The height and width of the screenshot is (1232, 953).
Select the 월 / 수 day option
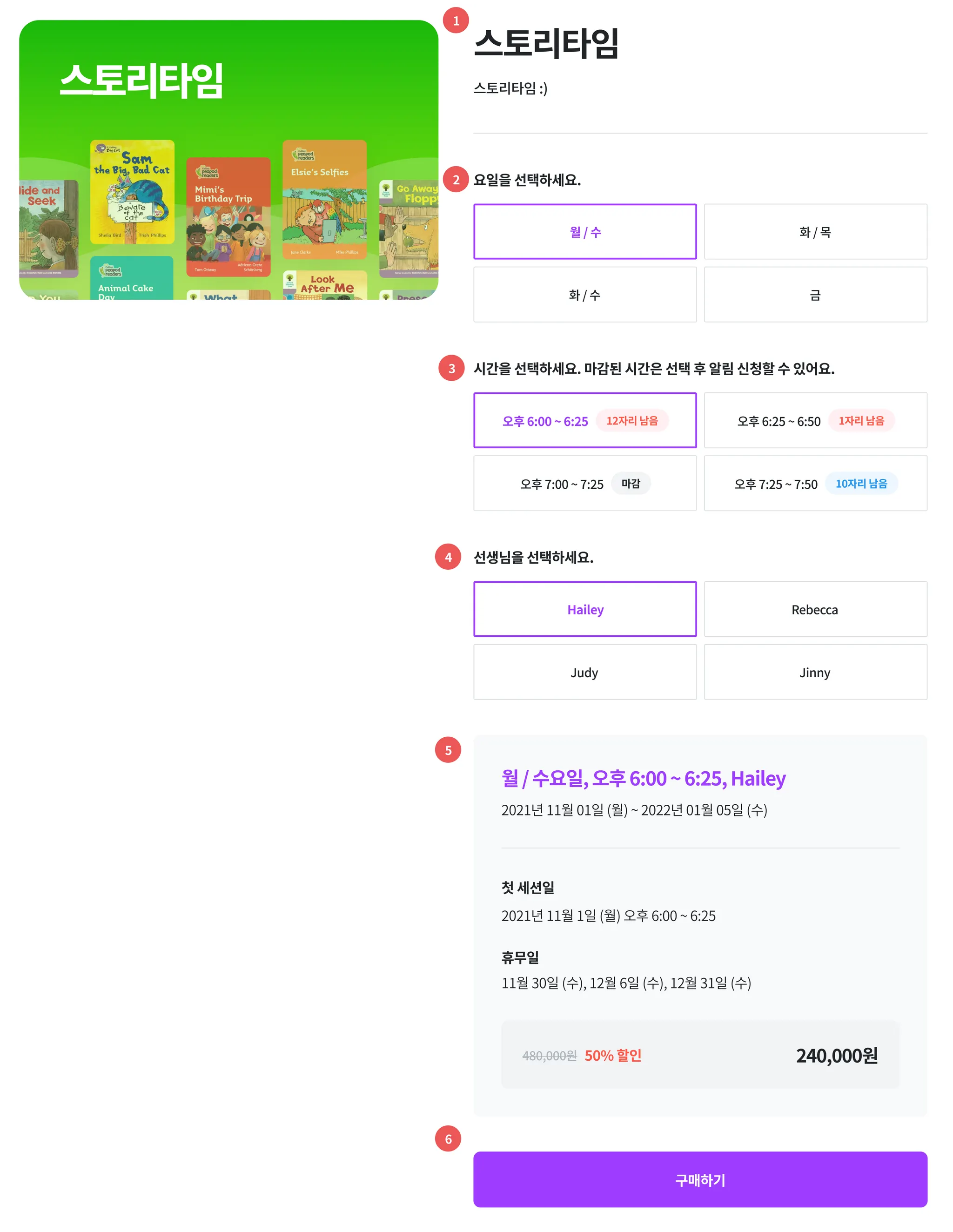(x=585, y=232)
